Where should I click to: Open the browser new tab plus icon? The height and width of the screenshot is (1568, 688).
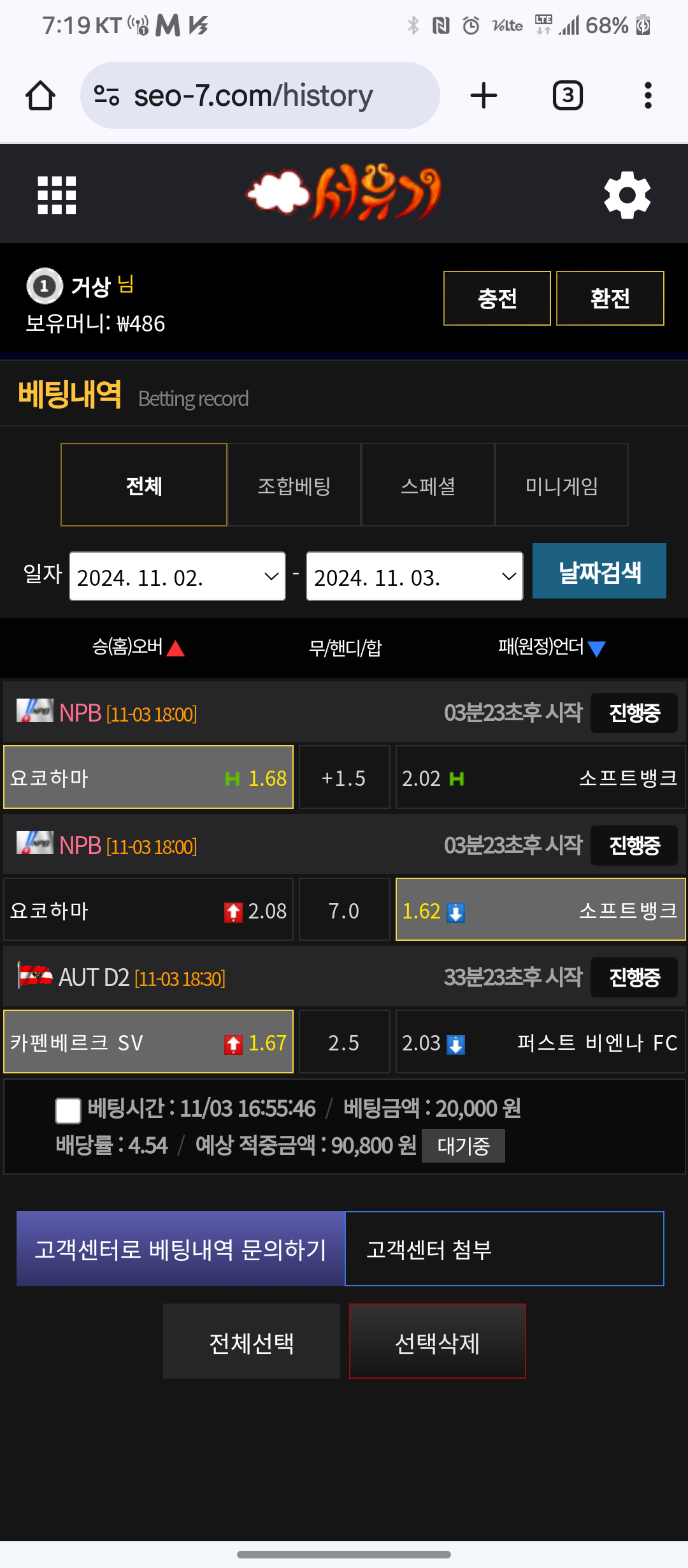[484, 96]
